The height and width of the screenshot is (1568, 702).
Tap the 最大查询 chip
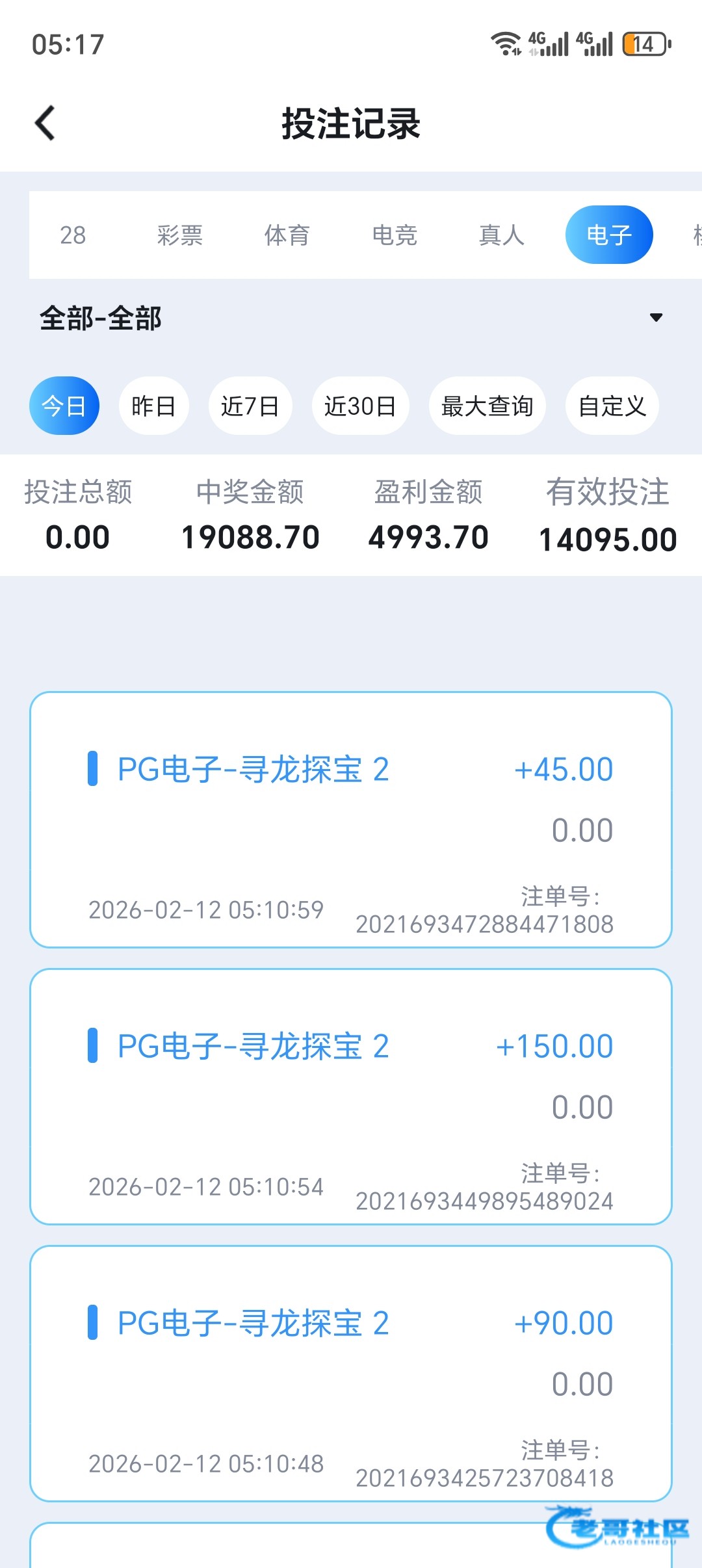click(x=487, y=406)
